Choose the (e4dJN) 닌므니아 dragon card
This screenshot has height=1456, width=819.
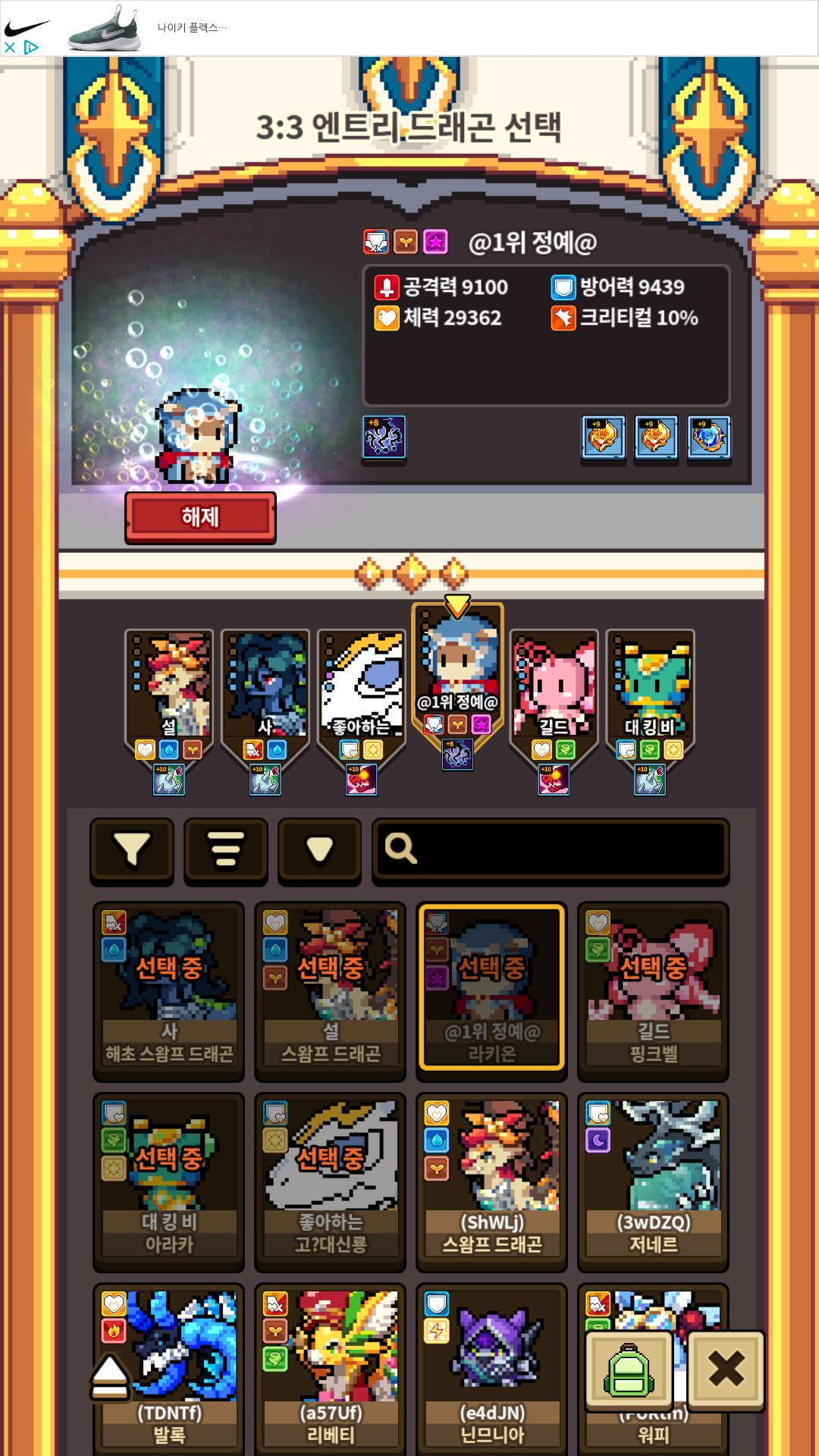click(x=492, y=1369)
